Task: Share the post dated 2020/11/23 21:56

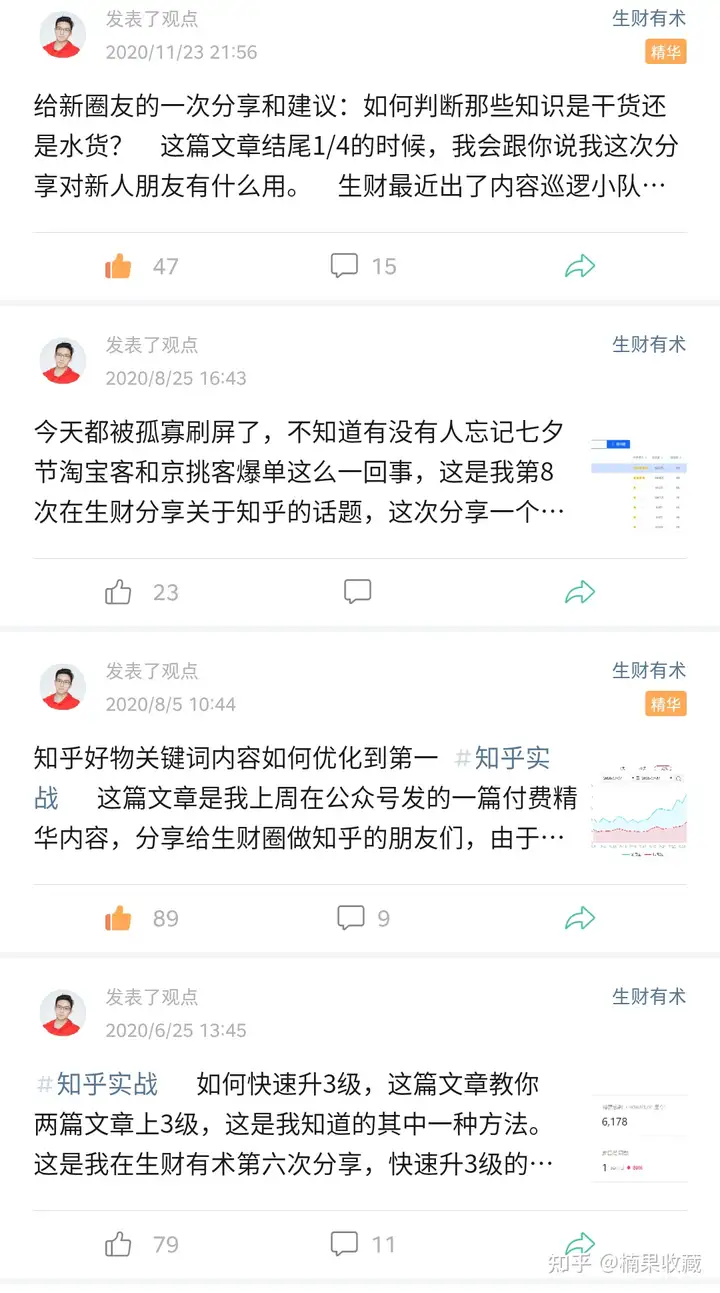Action: click(x=580, y=266)
